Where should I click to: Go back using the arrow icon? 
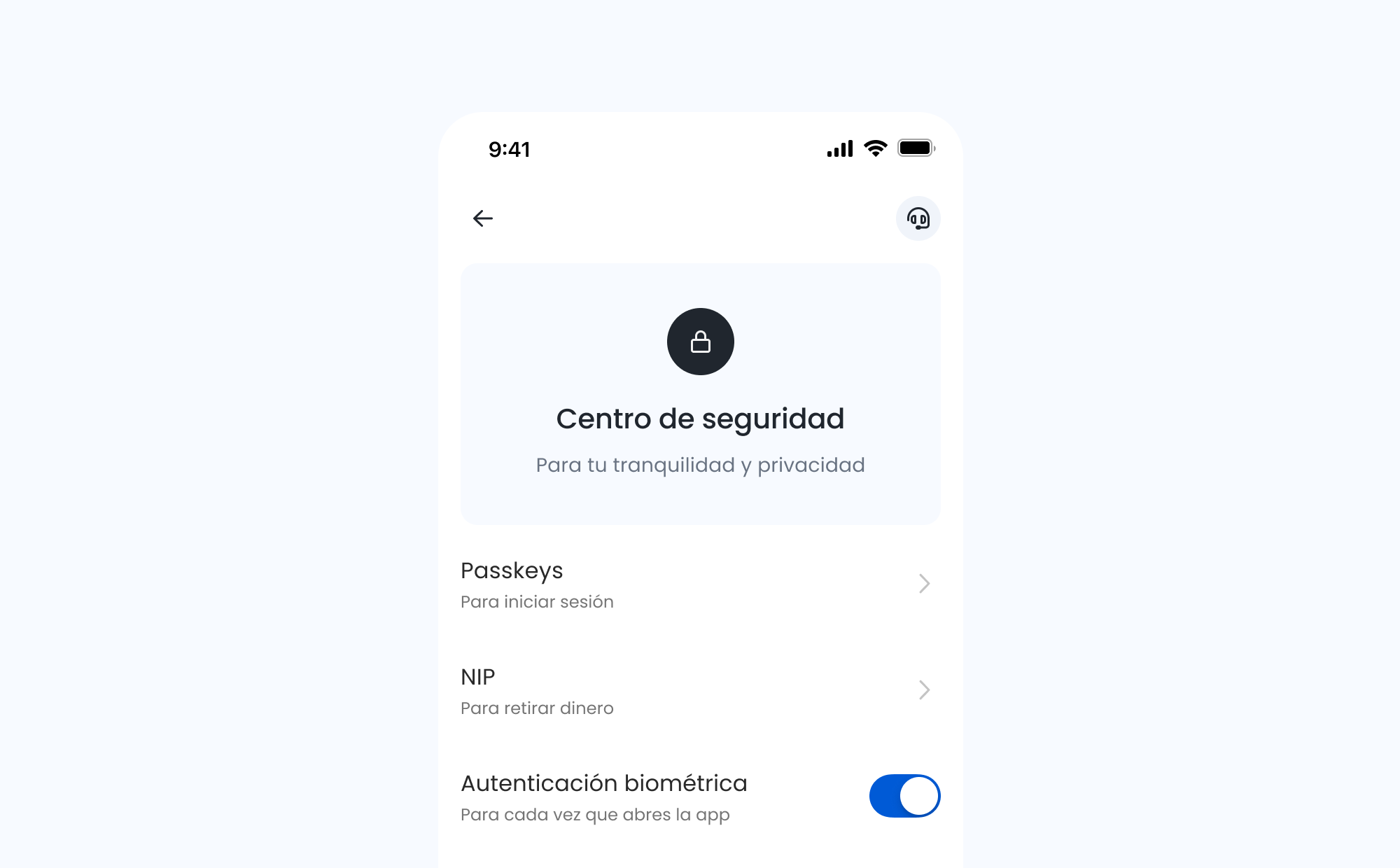(x=483, y=218)
